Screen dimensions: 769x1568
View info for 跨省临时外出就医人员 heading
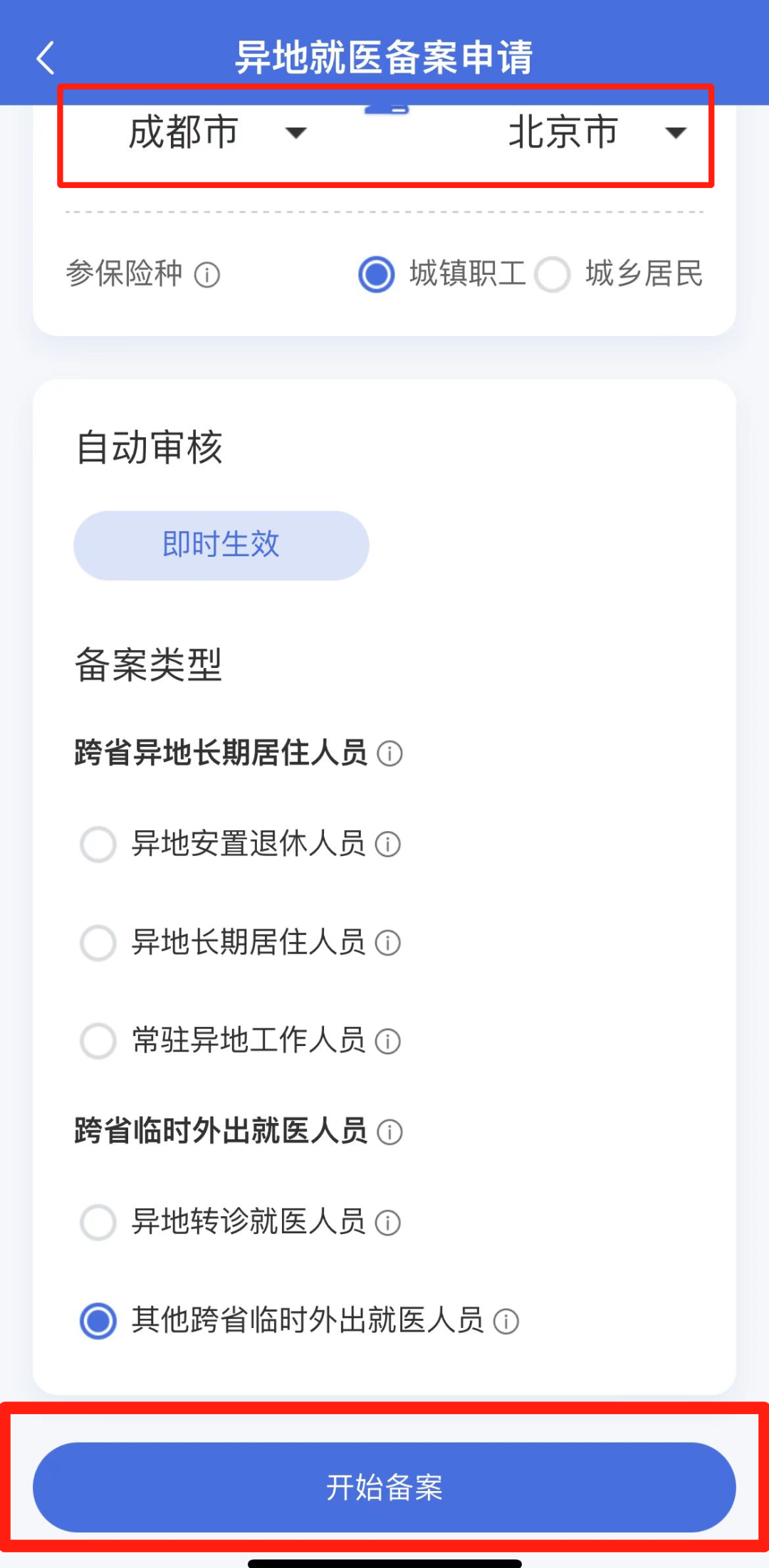(x=389, y=1131)
